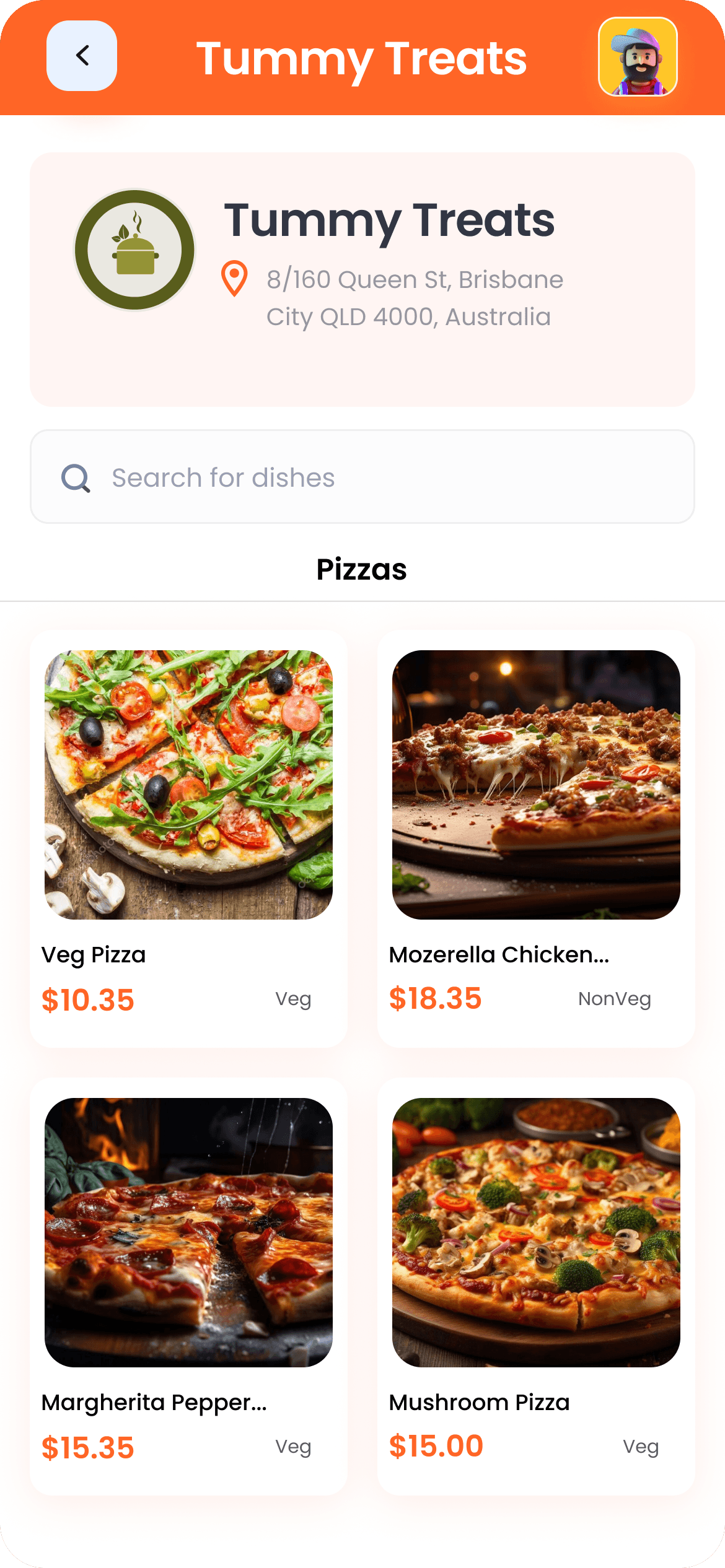
Task: View the Mozerella Chicken pizza item
Action: click(536, 838)
